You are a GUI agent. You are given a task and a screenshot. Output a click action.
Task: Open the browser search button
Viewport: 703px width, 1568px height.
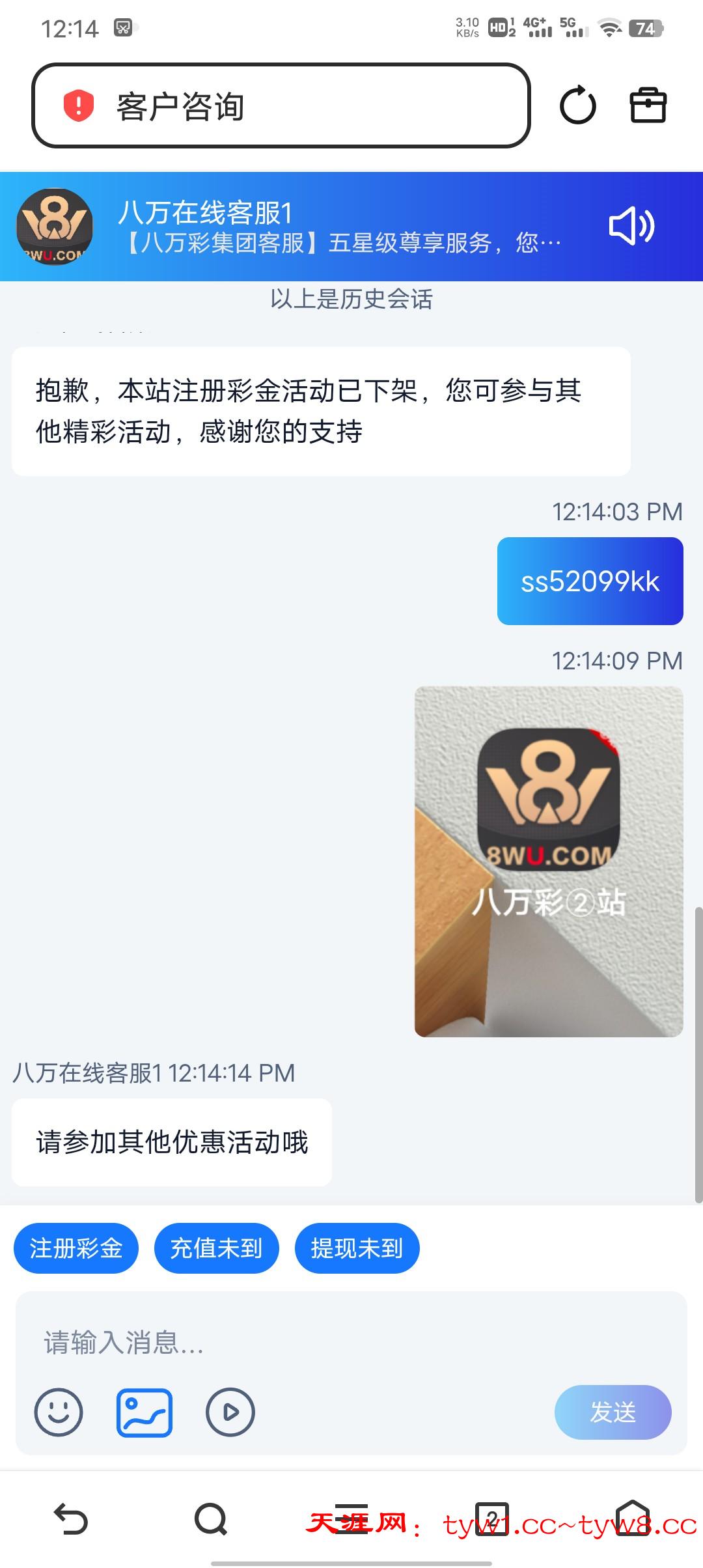point(211,1520)
